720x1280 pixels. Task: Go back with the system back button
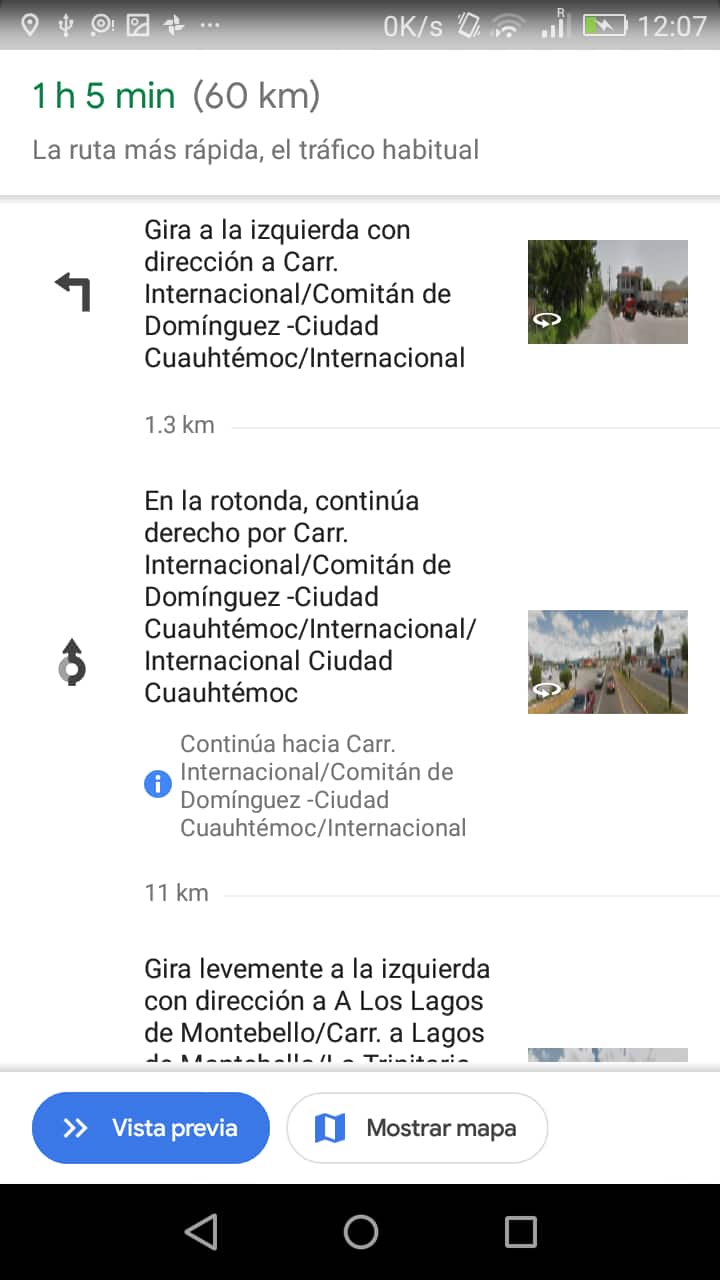coord(201,1232)
